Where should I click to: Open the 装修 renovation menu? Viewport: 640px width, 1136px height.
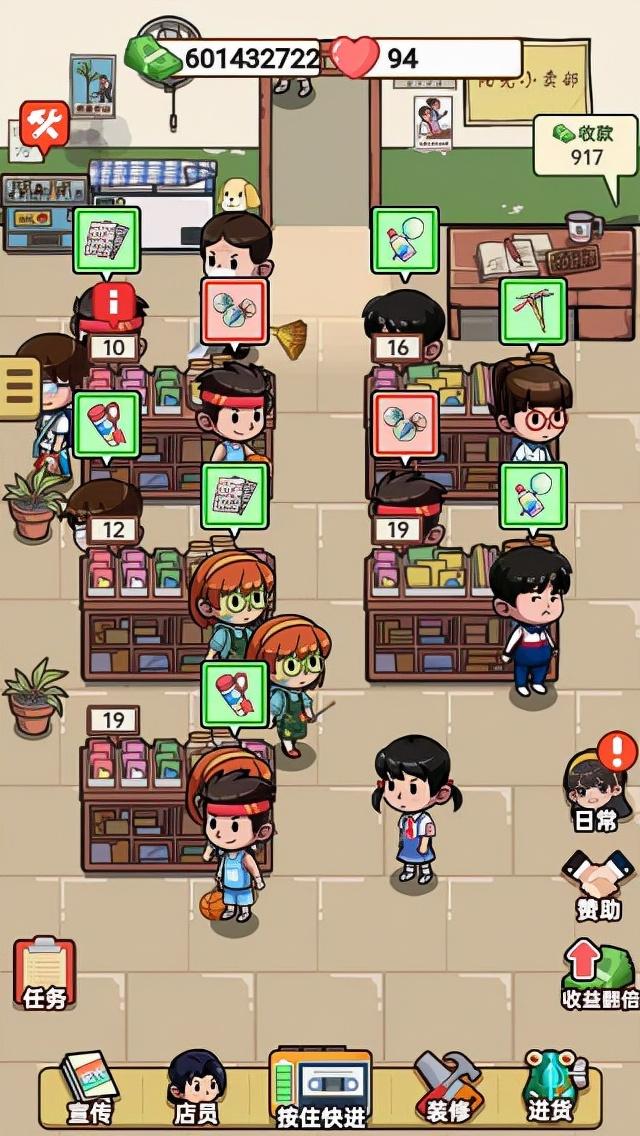[449, 1088]
